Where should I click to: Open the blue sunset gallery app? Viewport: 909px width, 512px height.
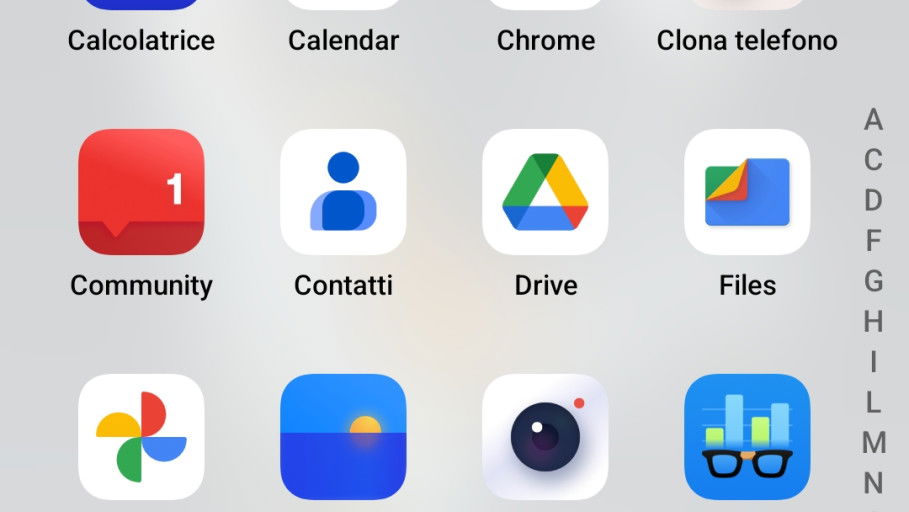[x=343, y=436]
